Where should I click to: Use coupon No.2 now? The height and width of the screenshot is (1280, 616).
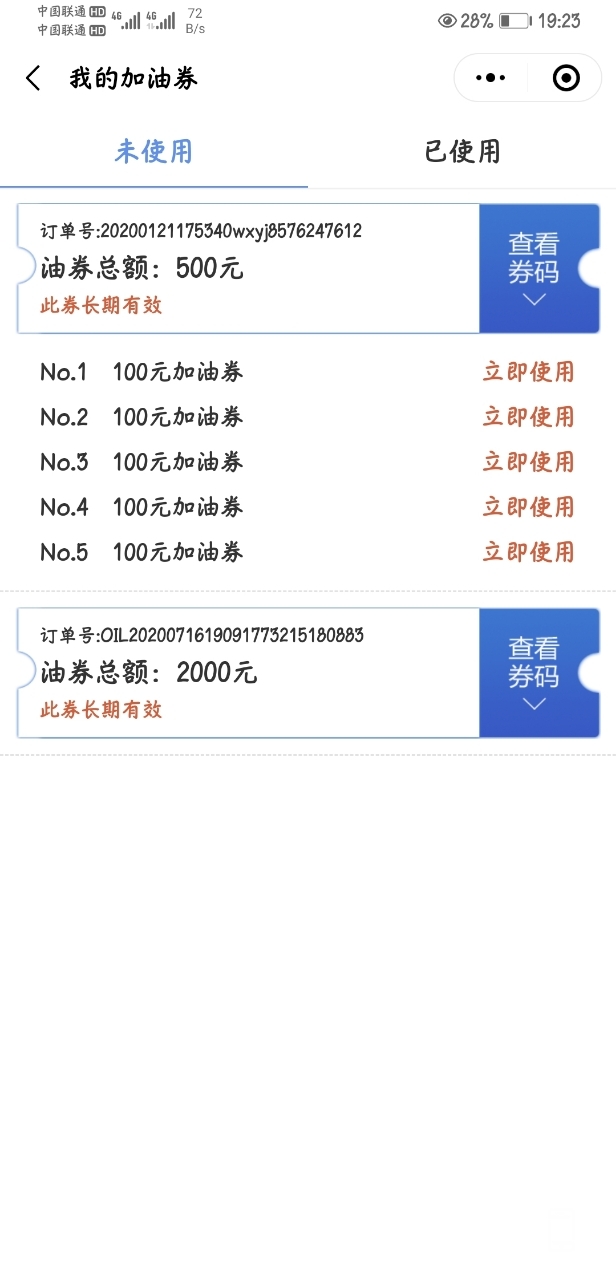click(529, 417)
